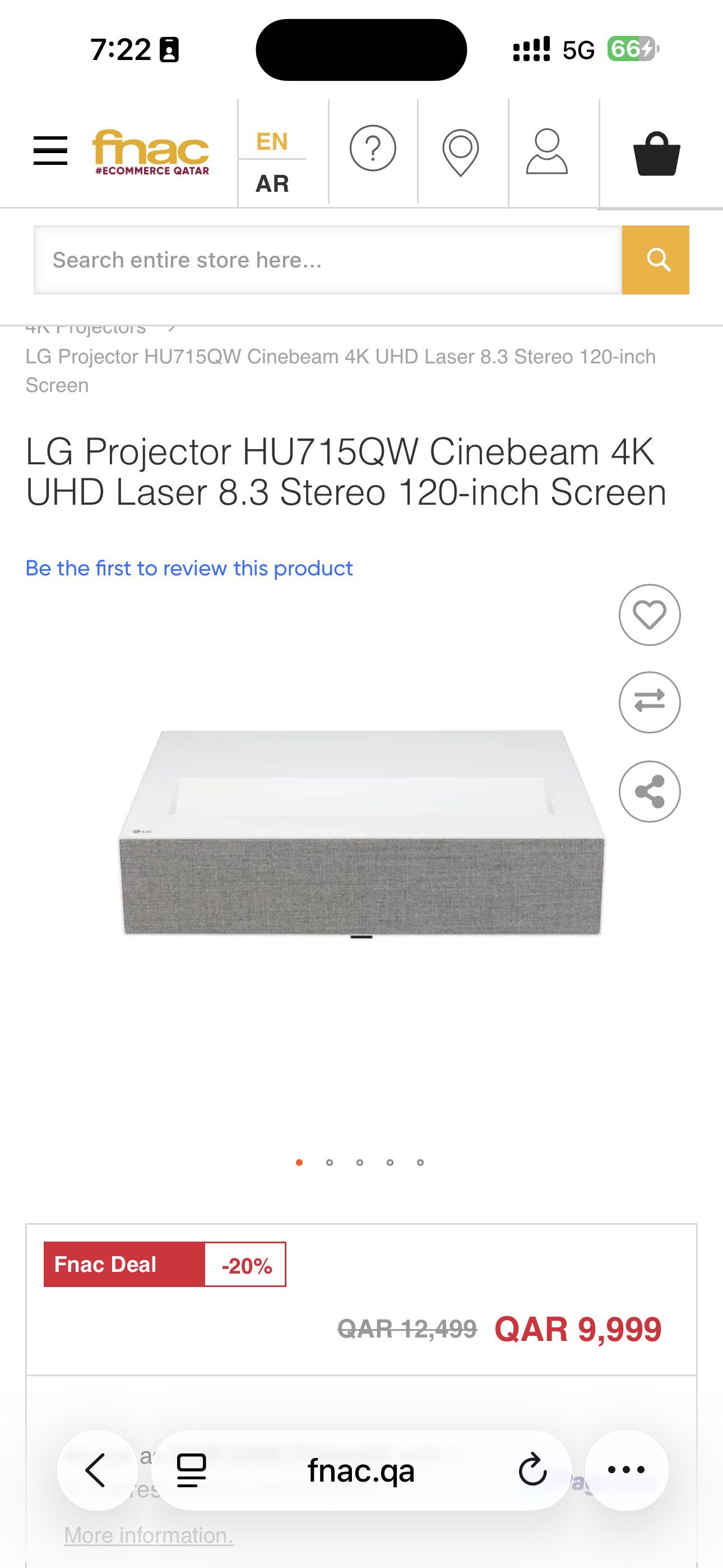
Task: Open the More information link
Action: 149,1535
